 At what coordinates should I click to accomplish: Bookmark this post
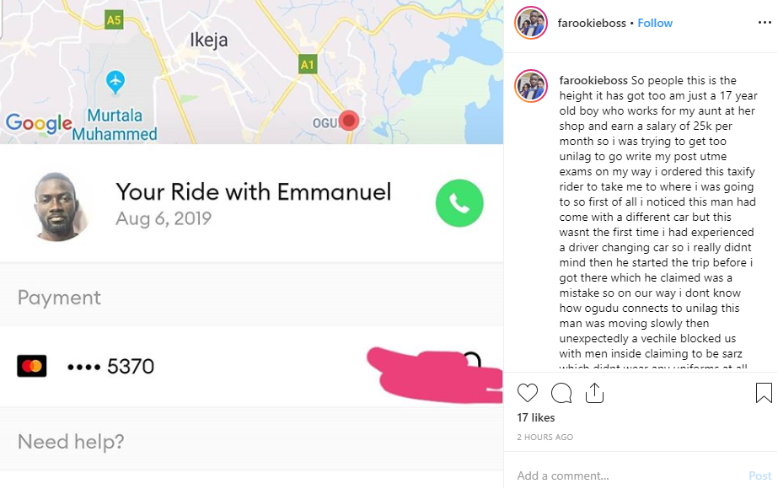(763, 393)
